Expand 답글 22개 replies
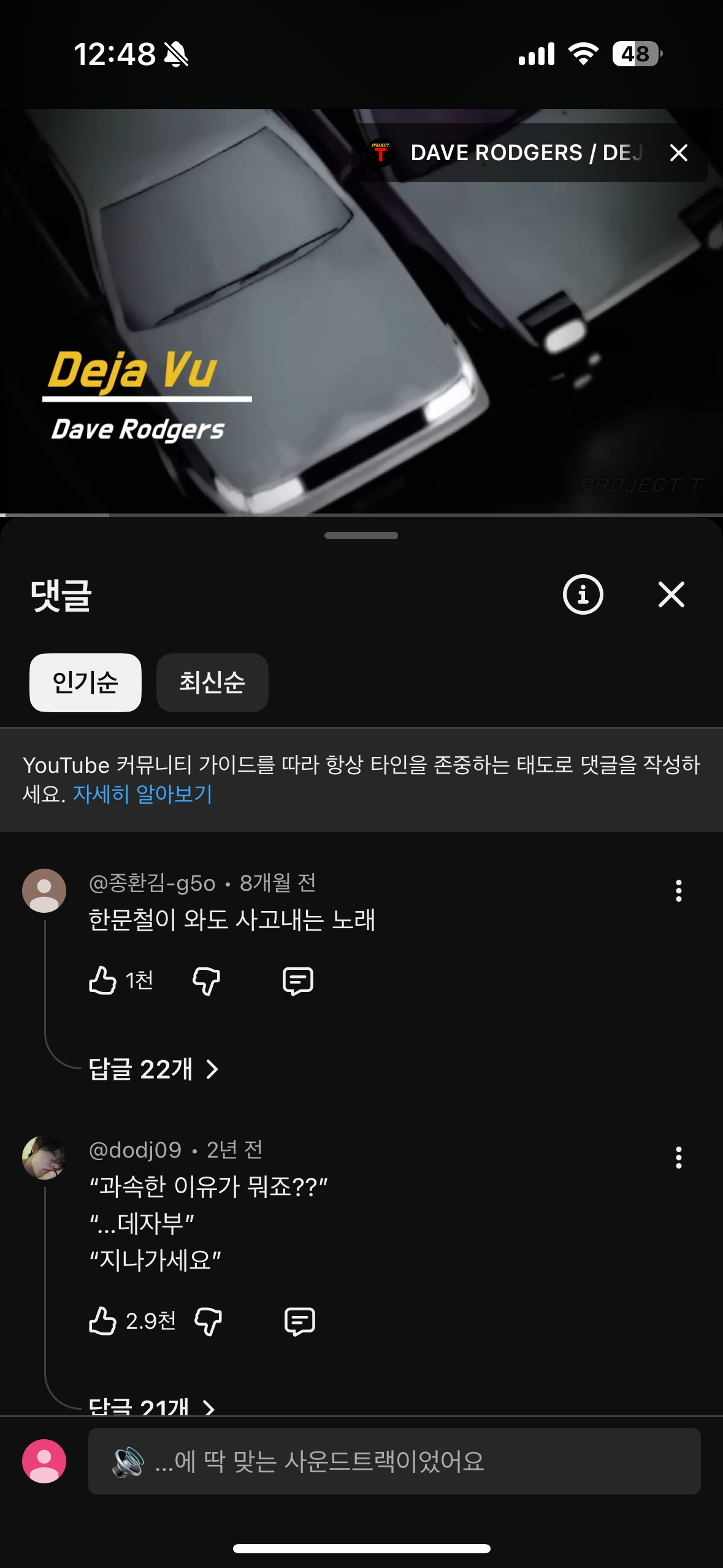Viewport: 723px width, 1568px height. click(x=153, y=1069)
